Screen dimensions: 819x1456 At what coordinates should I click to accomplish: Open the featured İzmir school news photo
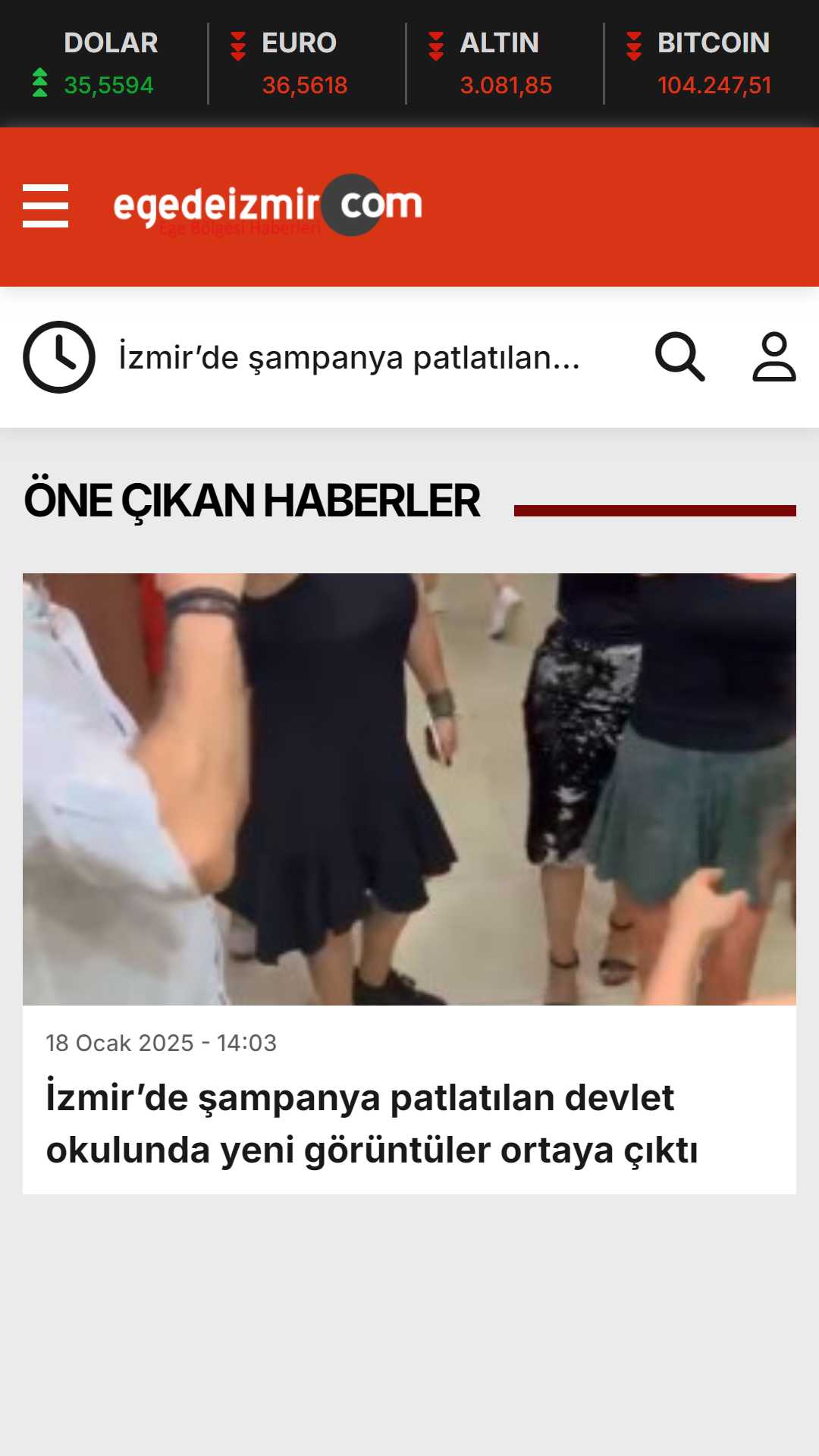409,789
